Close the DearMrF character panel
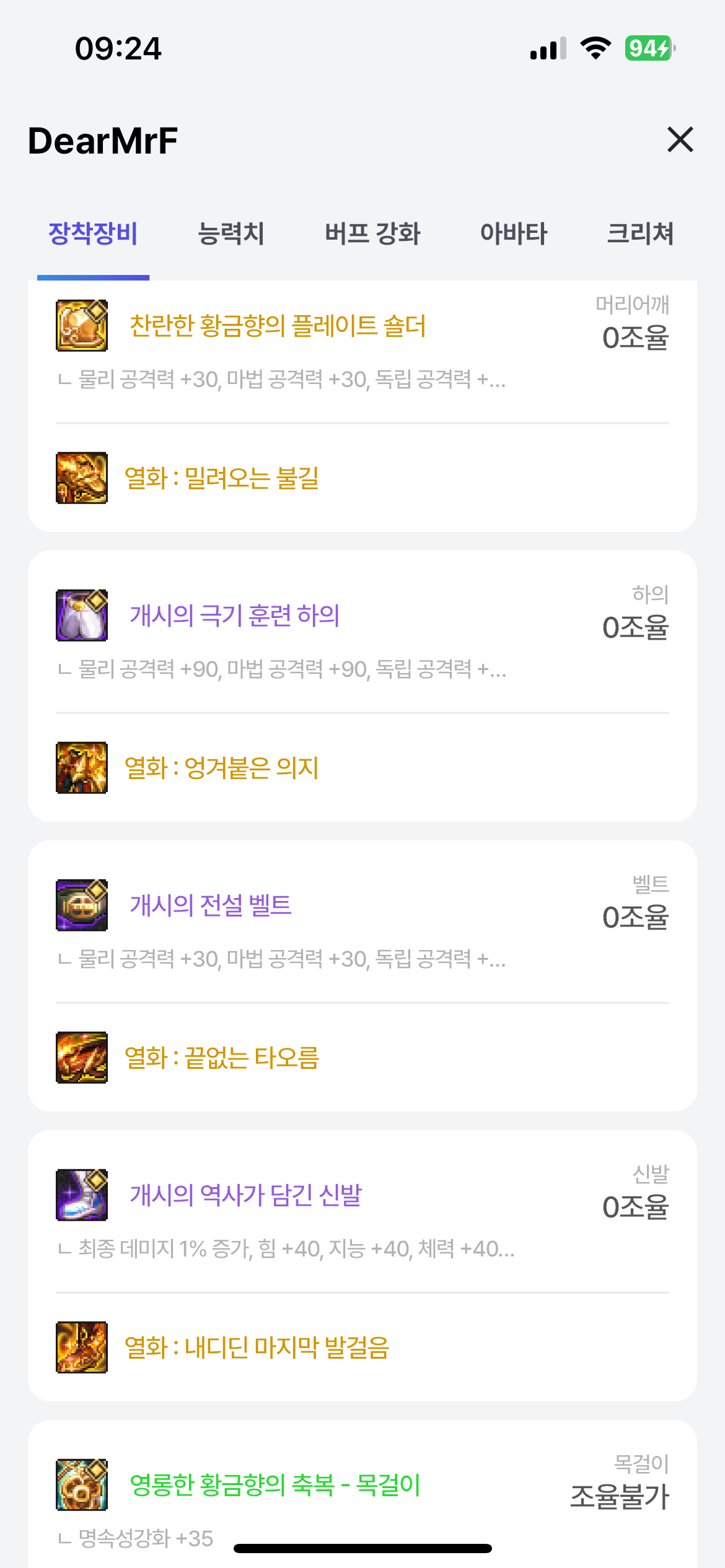The image size is (725, 1568). click(680, 139)
